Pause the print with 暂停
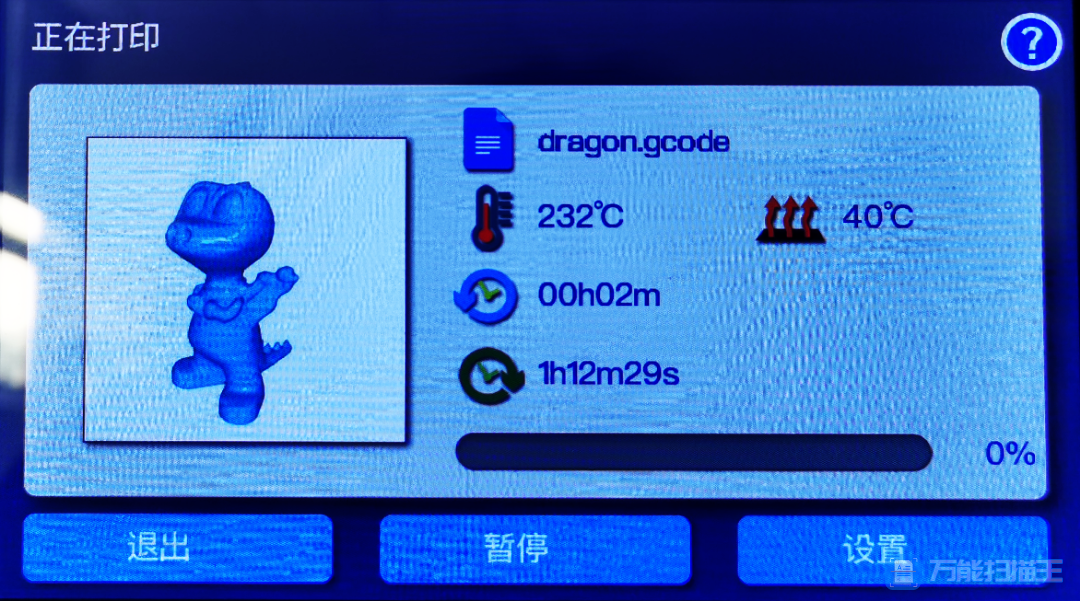 (x=534, y=548)
